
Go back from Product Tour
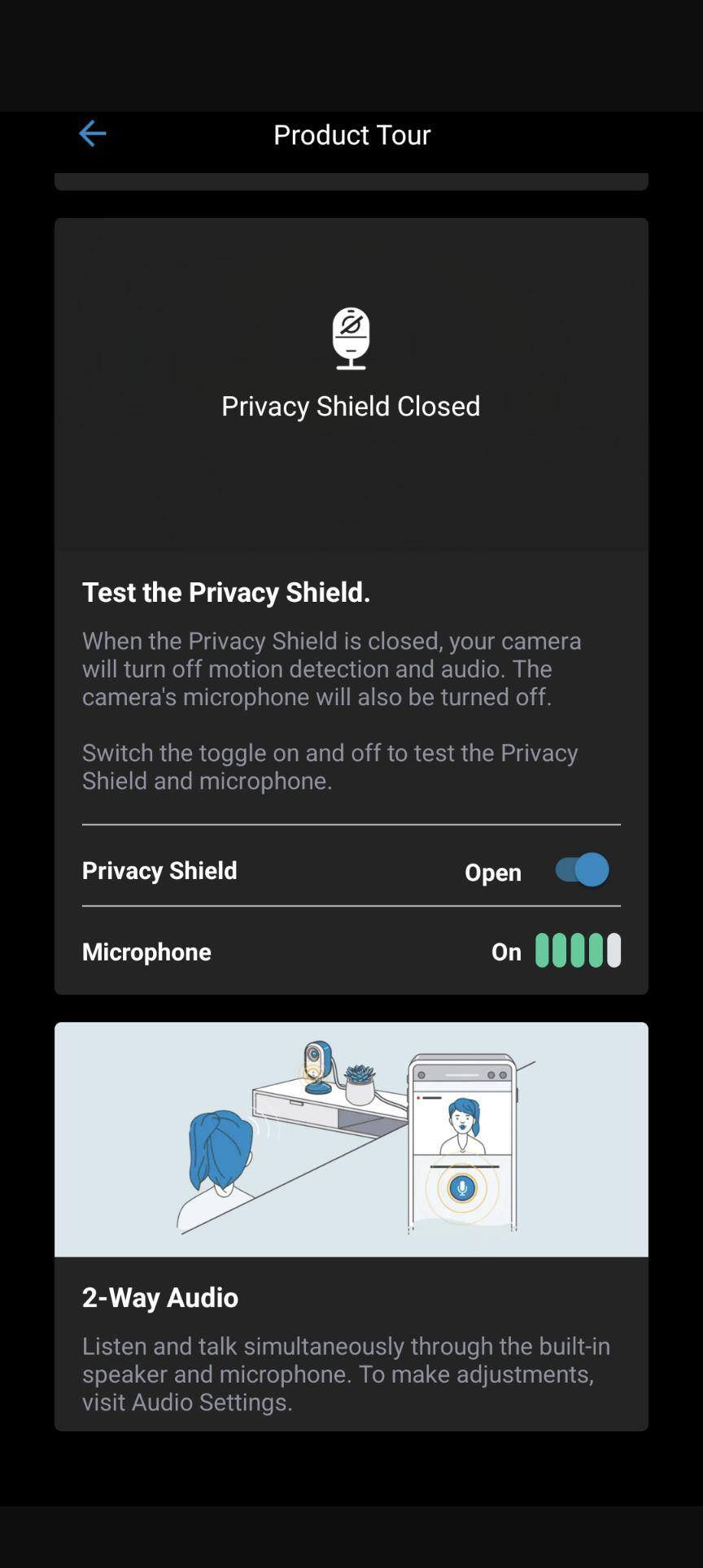click(92, 133)
